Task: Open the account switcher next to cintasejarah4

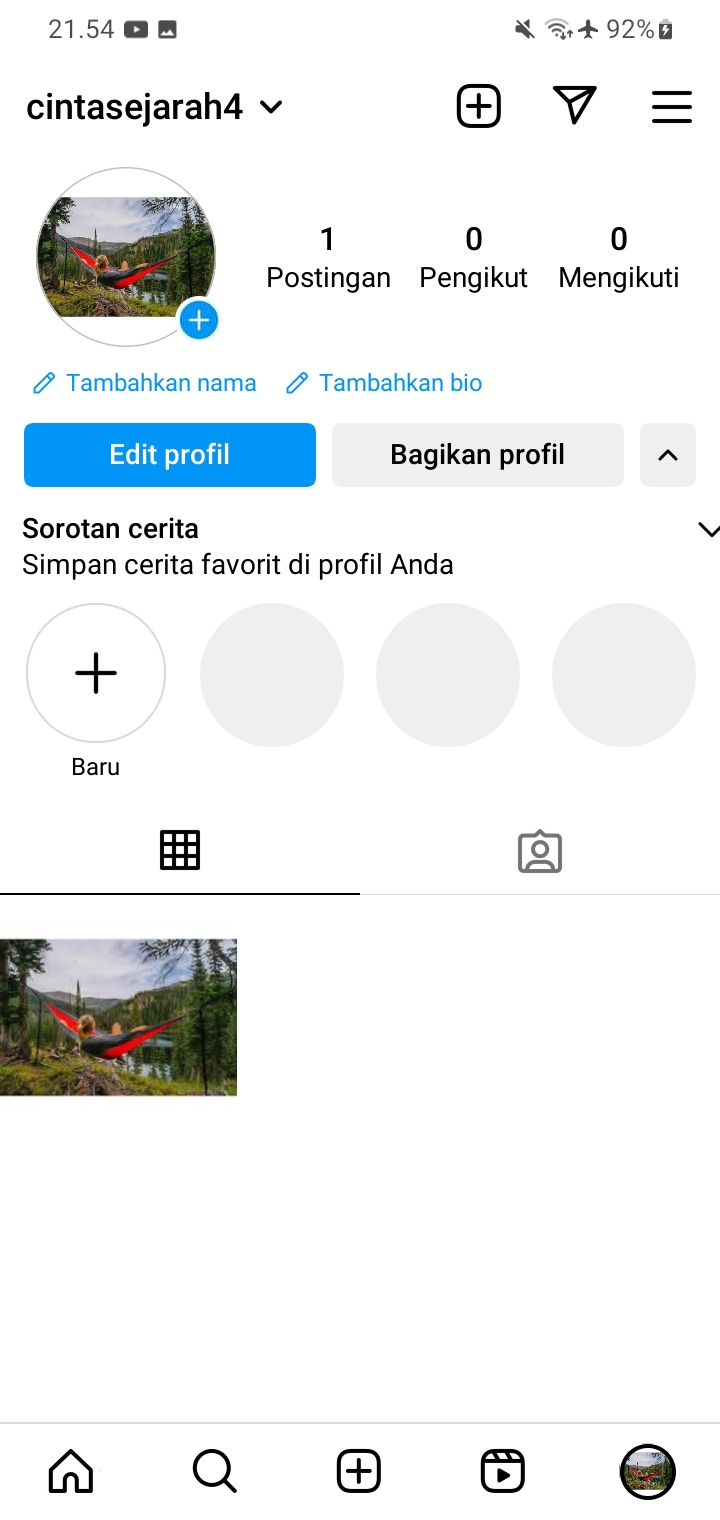Action: [270, 107]
